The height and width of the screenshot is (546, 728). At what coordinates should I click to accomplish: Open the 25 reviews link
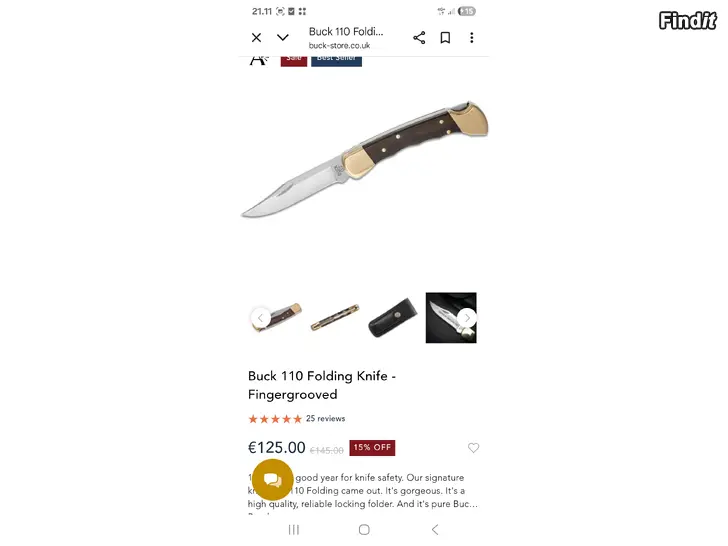325,419
